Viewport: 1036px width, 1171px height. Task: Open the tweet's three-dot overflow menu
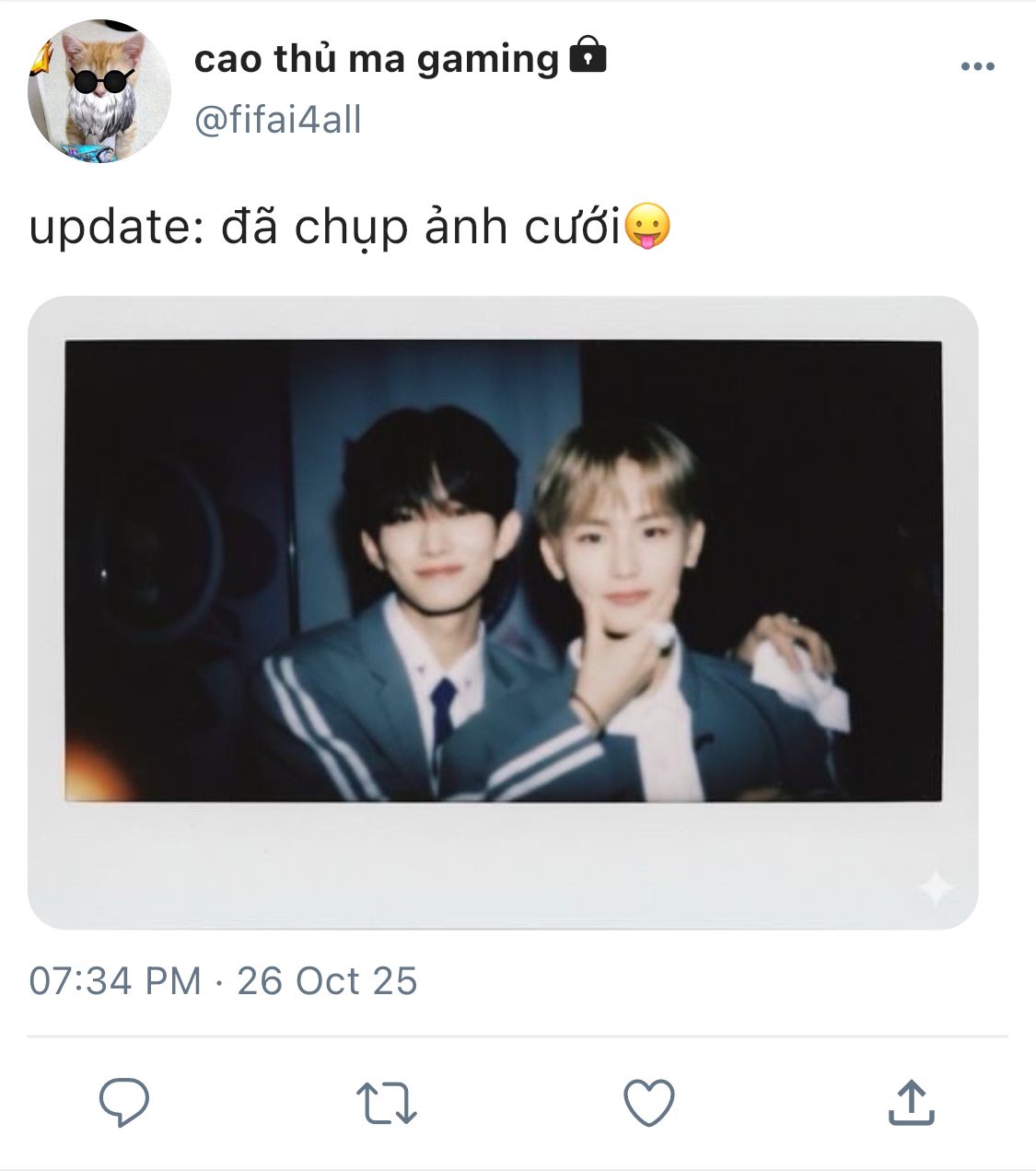[x=977, y=66]
